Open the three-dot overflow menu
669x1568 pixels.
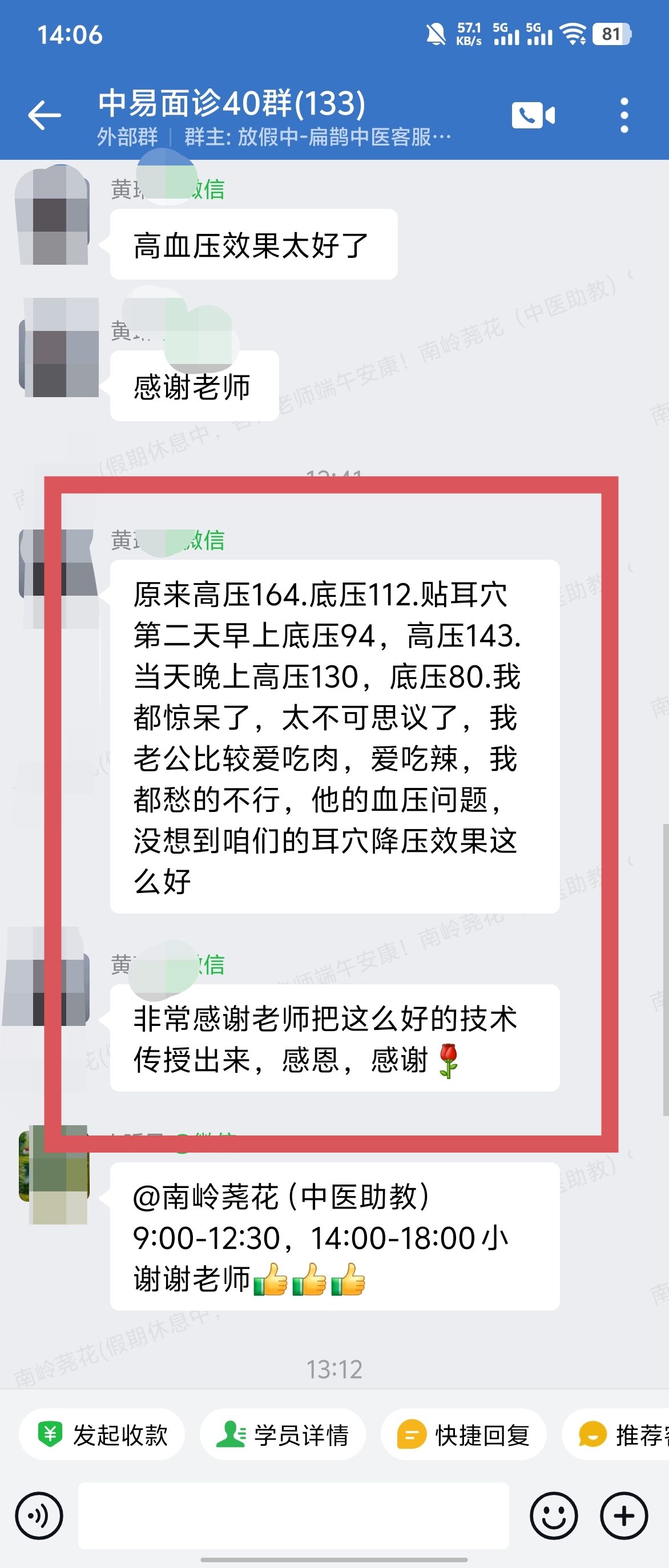pyautogui.click(x=624, y=115)
